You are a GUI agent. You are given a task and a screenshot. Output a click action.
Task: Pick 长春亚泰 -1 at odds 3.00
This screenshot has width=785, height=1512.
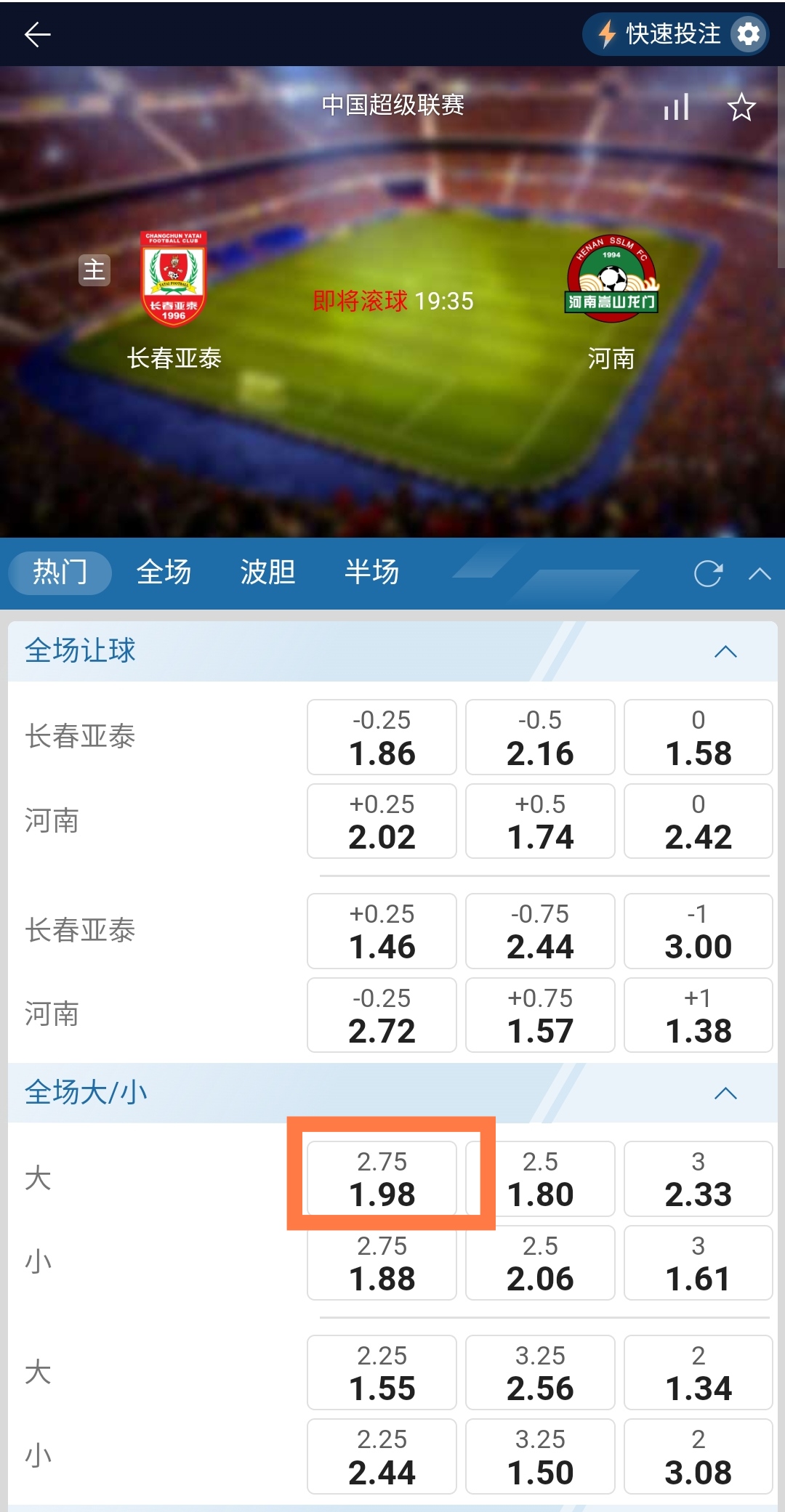pos(698,931)
